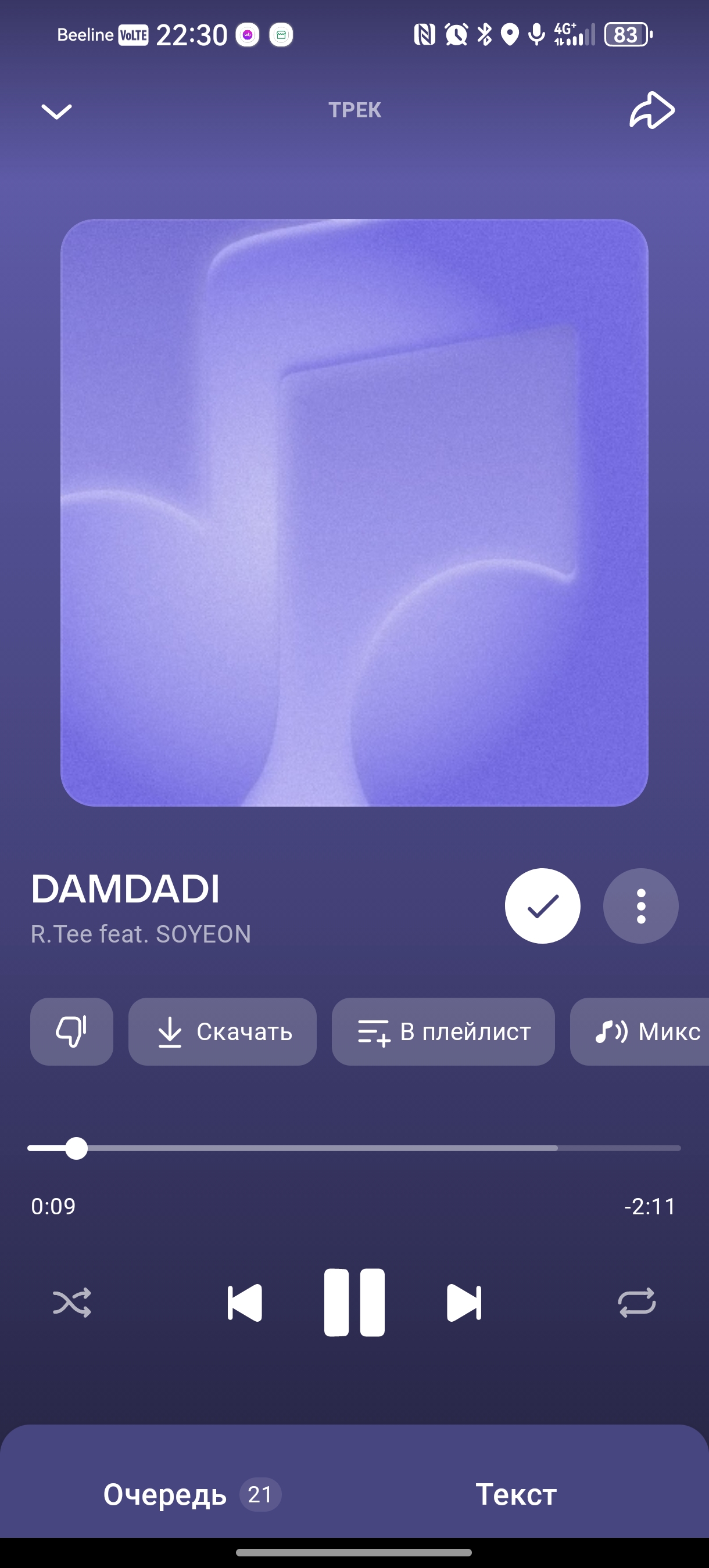Dislike this track with the thumbs-down
The height and width of the screenshot is (1568, 709).
click(x=72, y=1031)
